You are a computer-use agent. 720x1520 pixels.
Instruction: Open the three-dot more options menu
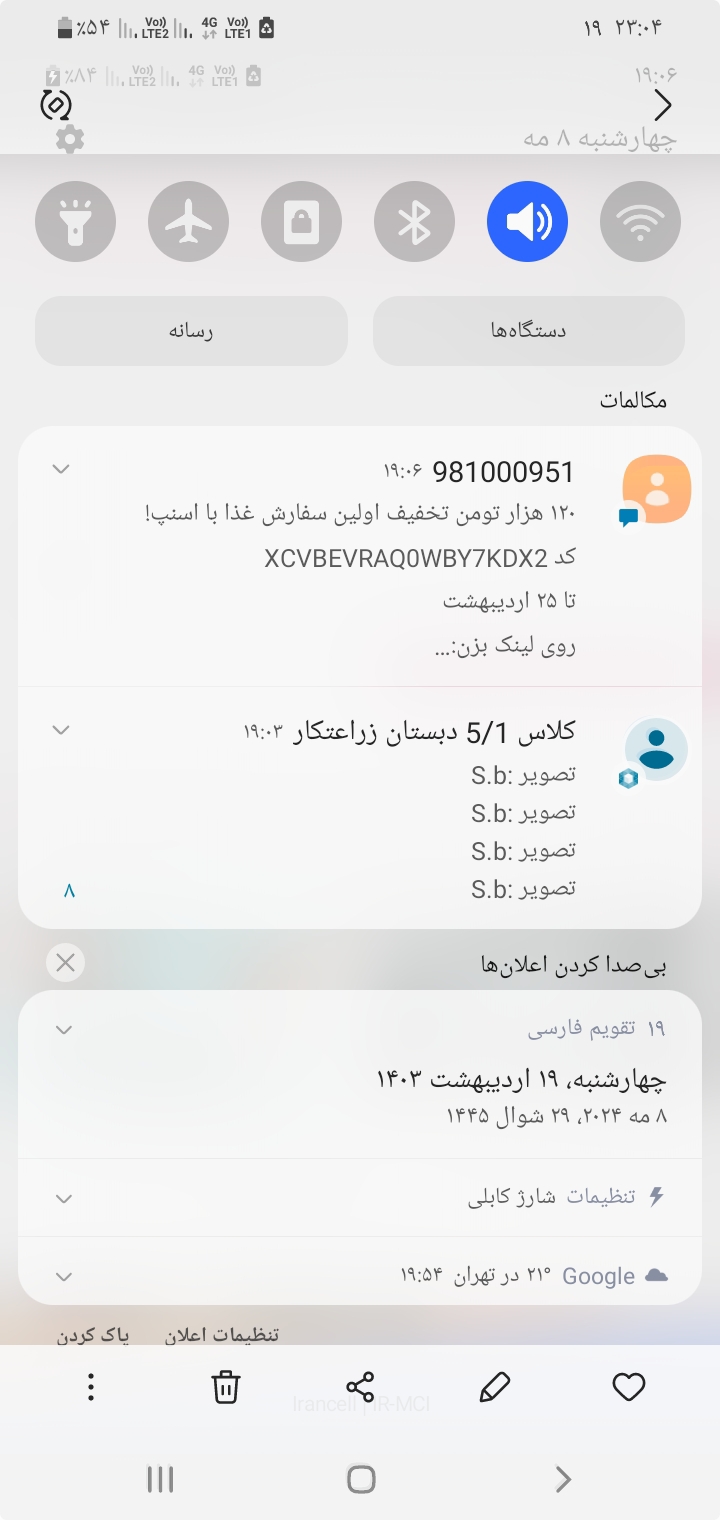click(x=91, y=1387)
